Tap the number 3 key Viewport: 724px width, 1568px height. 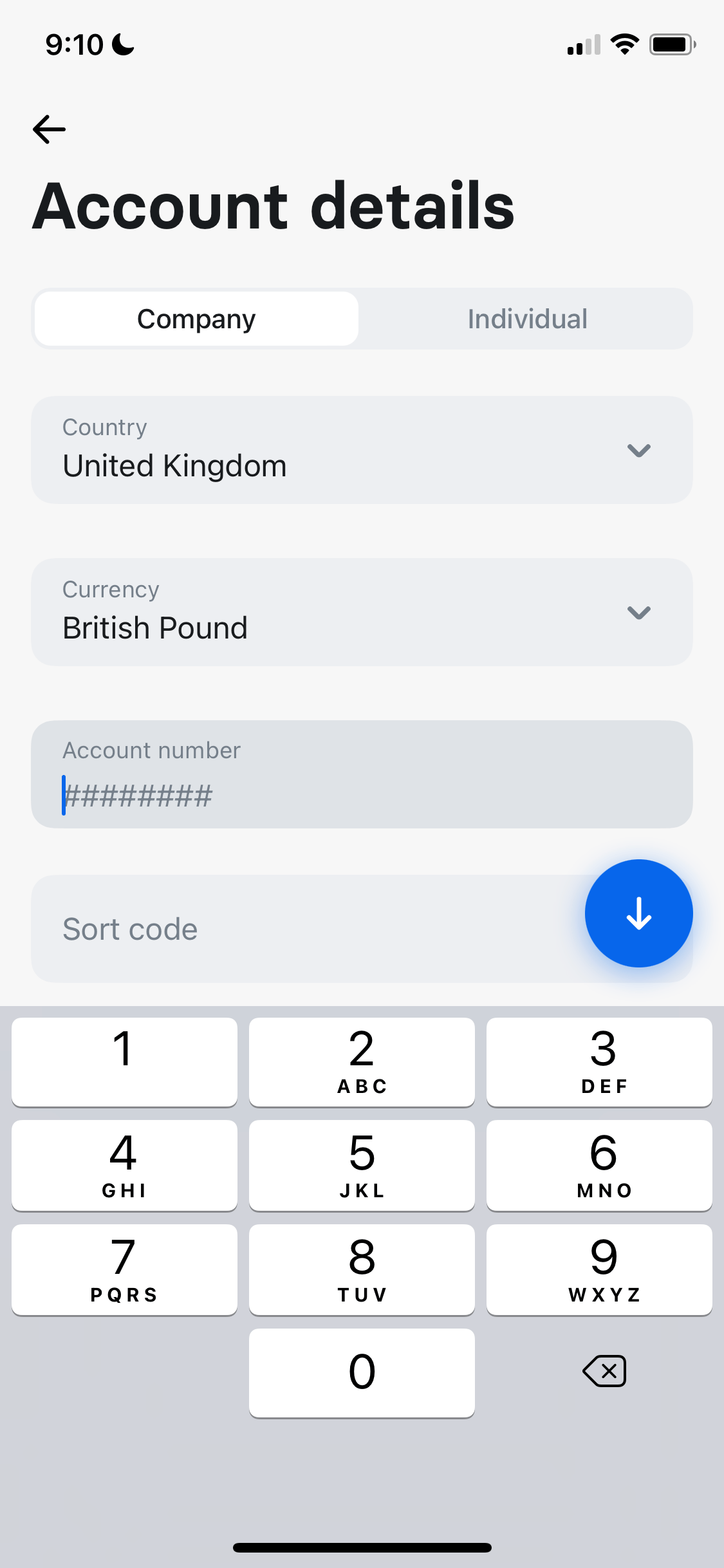pyautogui.click(x=599, y=1061)
